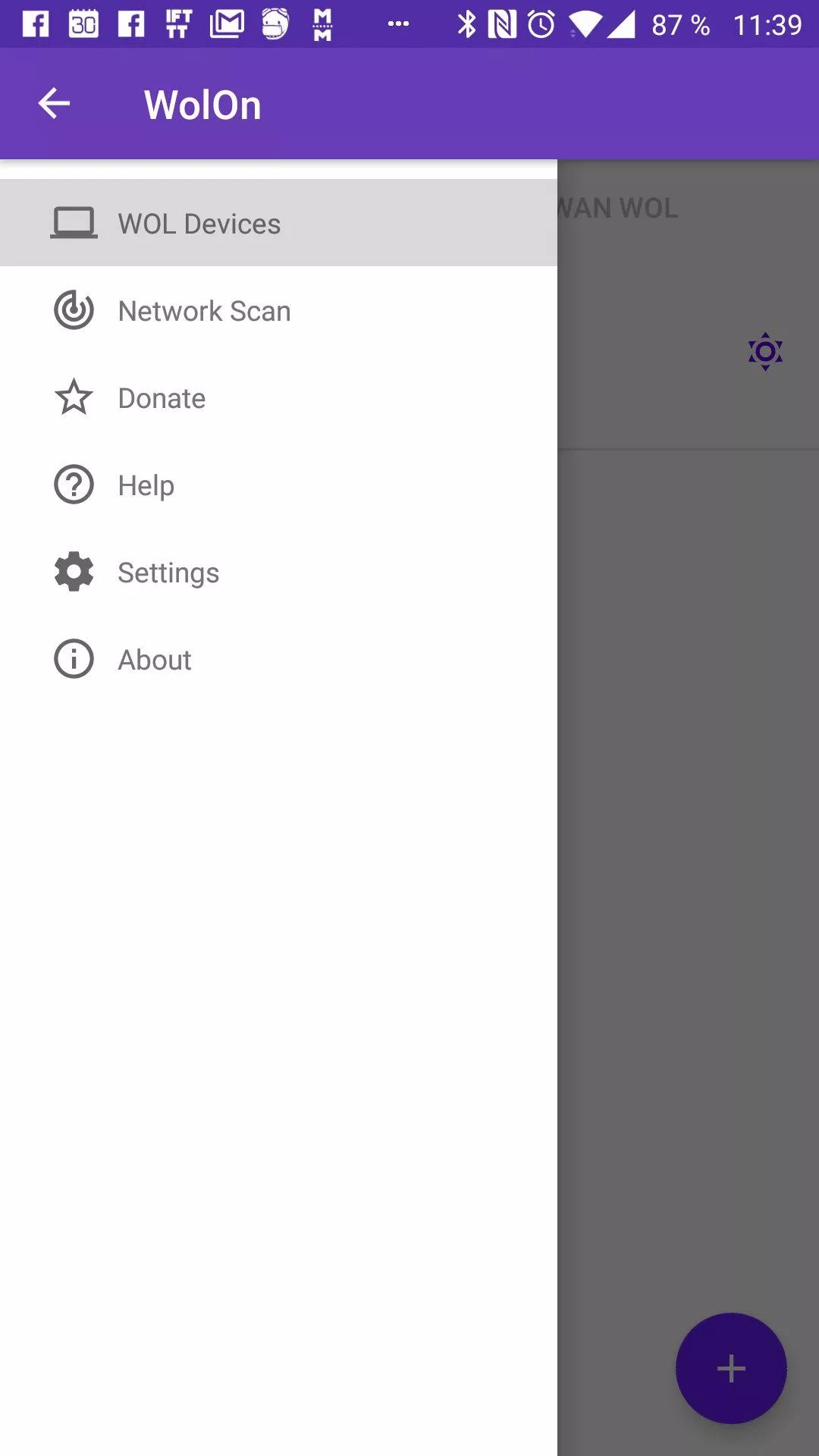
Task: Open the Donate option
Action: tap(278, 397)
